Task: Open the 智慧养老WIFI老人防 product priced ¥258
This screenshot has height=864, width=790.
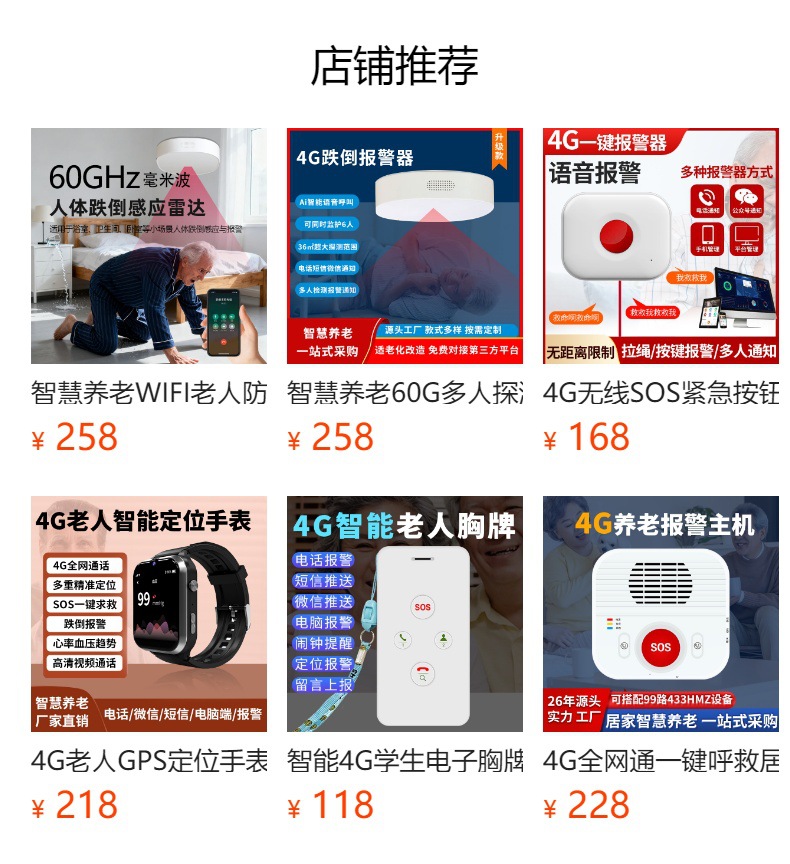Action: 149,246
